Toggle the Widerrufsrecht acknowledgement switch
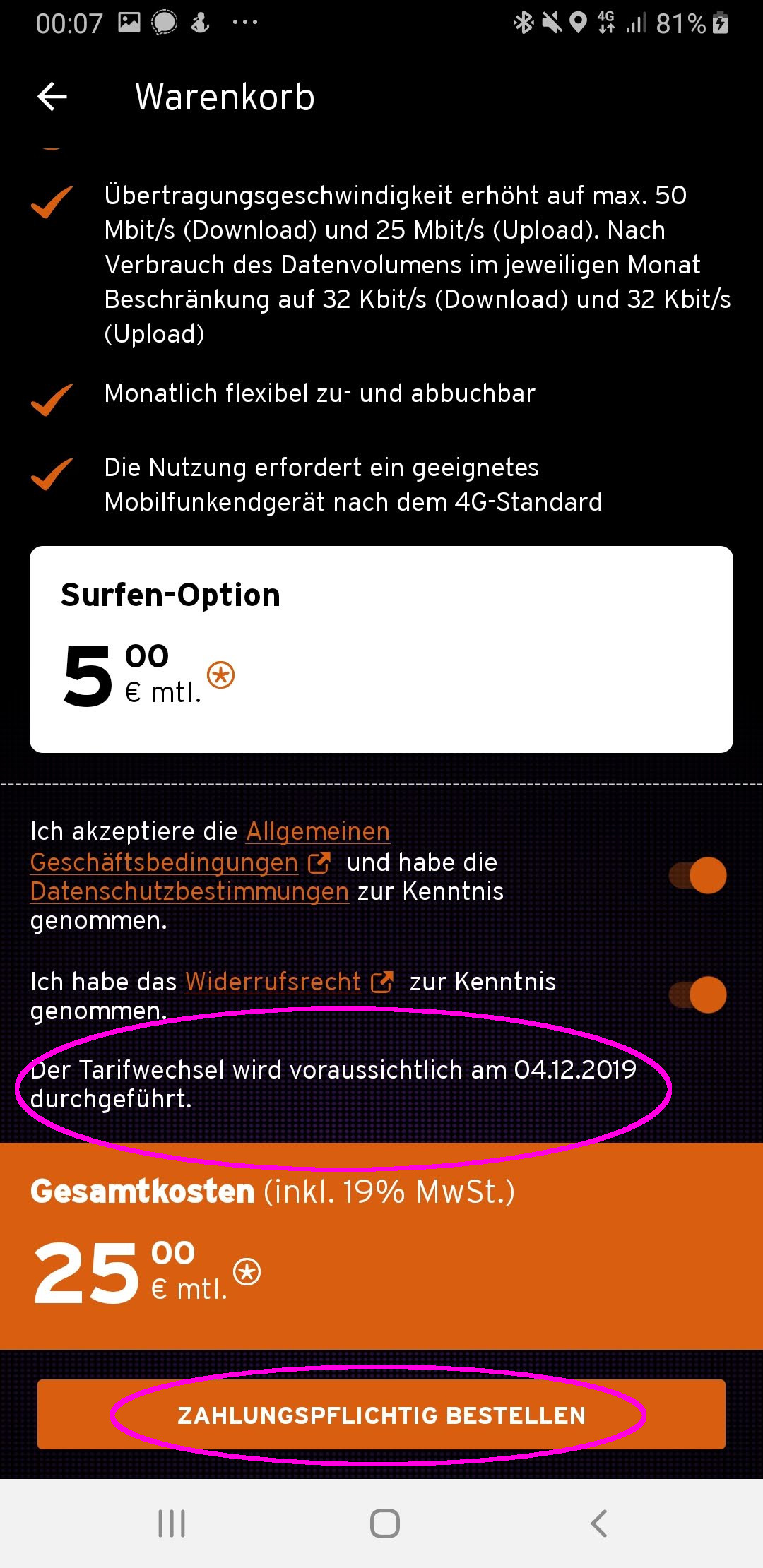This screenshot has width=763, height=1568. 698,994
